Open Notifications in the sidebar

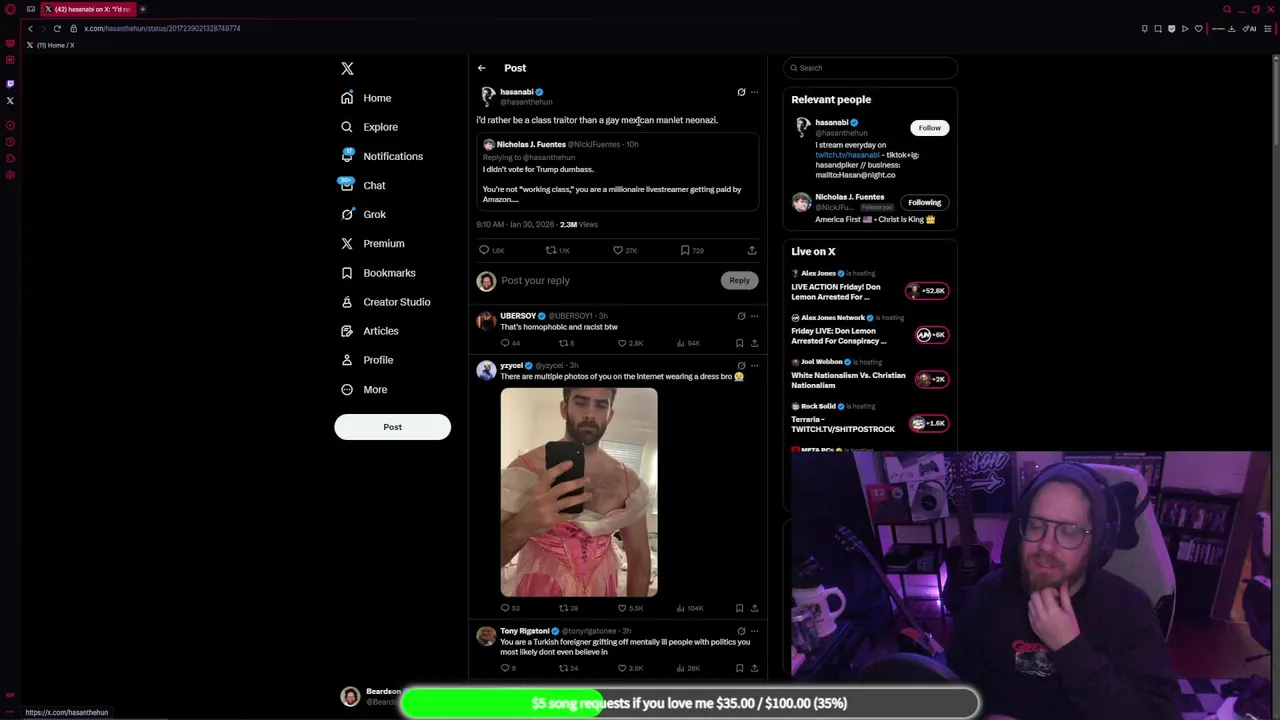(x=392, y=156)
